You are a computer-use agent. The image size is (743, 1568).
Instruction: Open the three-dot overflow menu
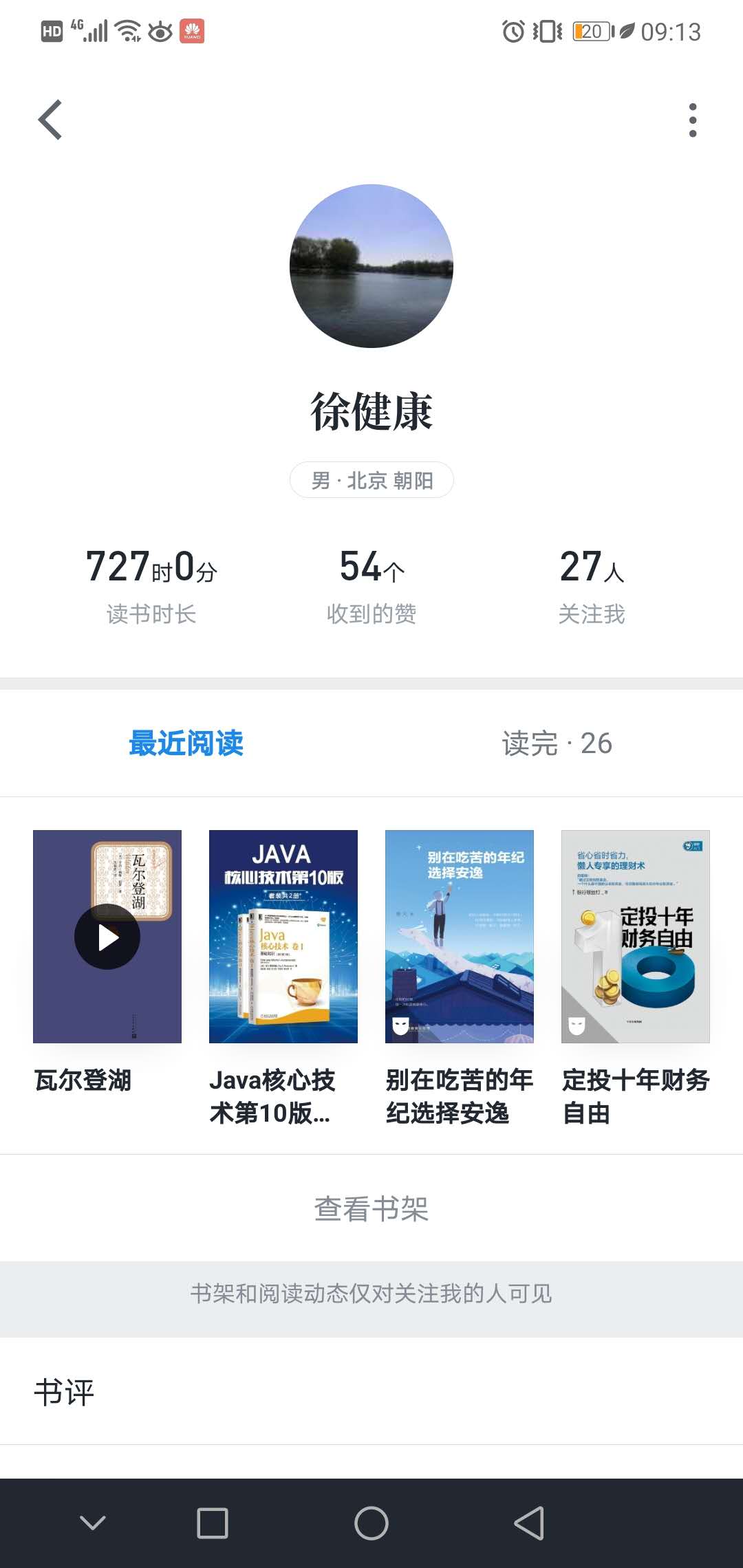click(692, 120)
